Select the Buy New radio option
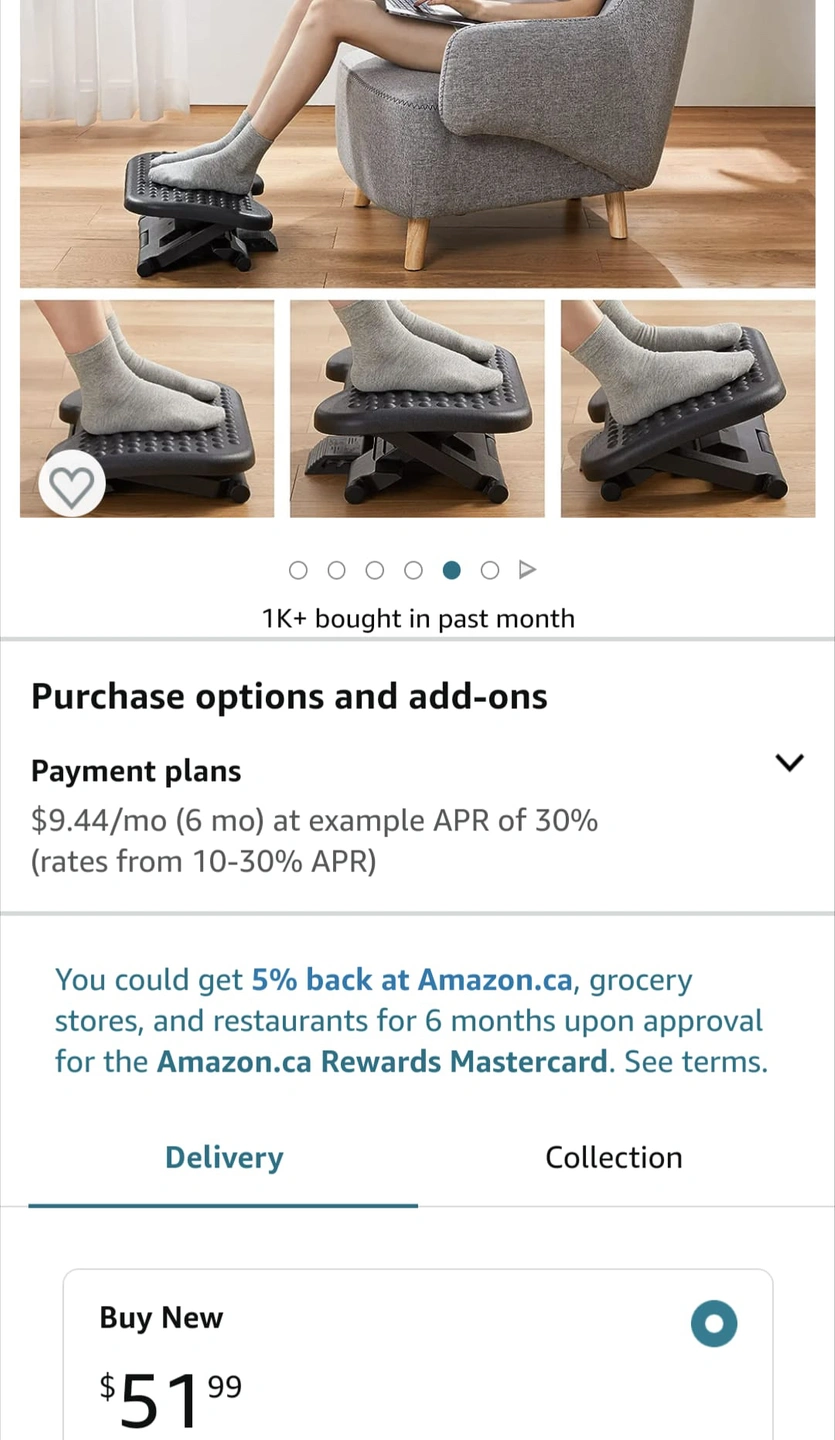This screenshot has height=1440, width=835. 714,1324
